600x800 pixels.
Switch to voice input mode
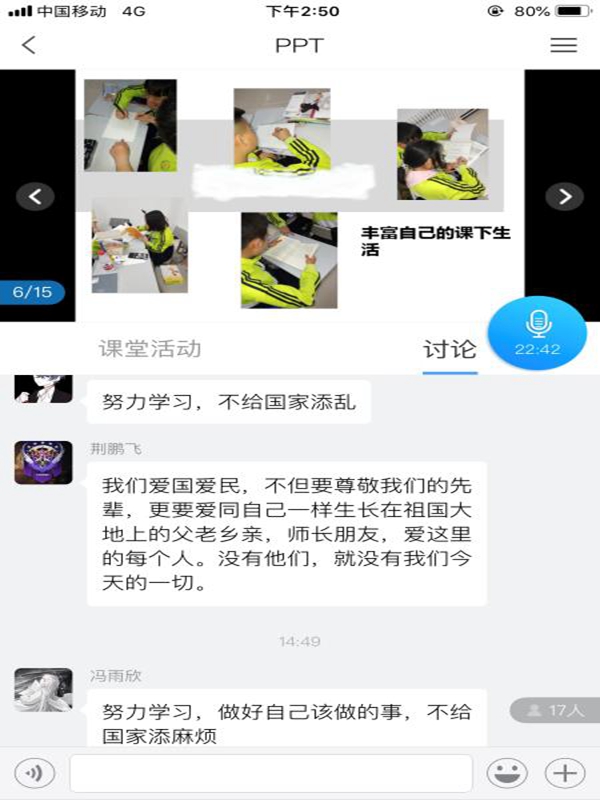click(x=35, y=773)
